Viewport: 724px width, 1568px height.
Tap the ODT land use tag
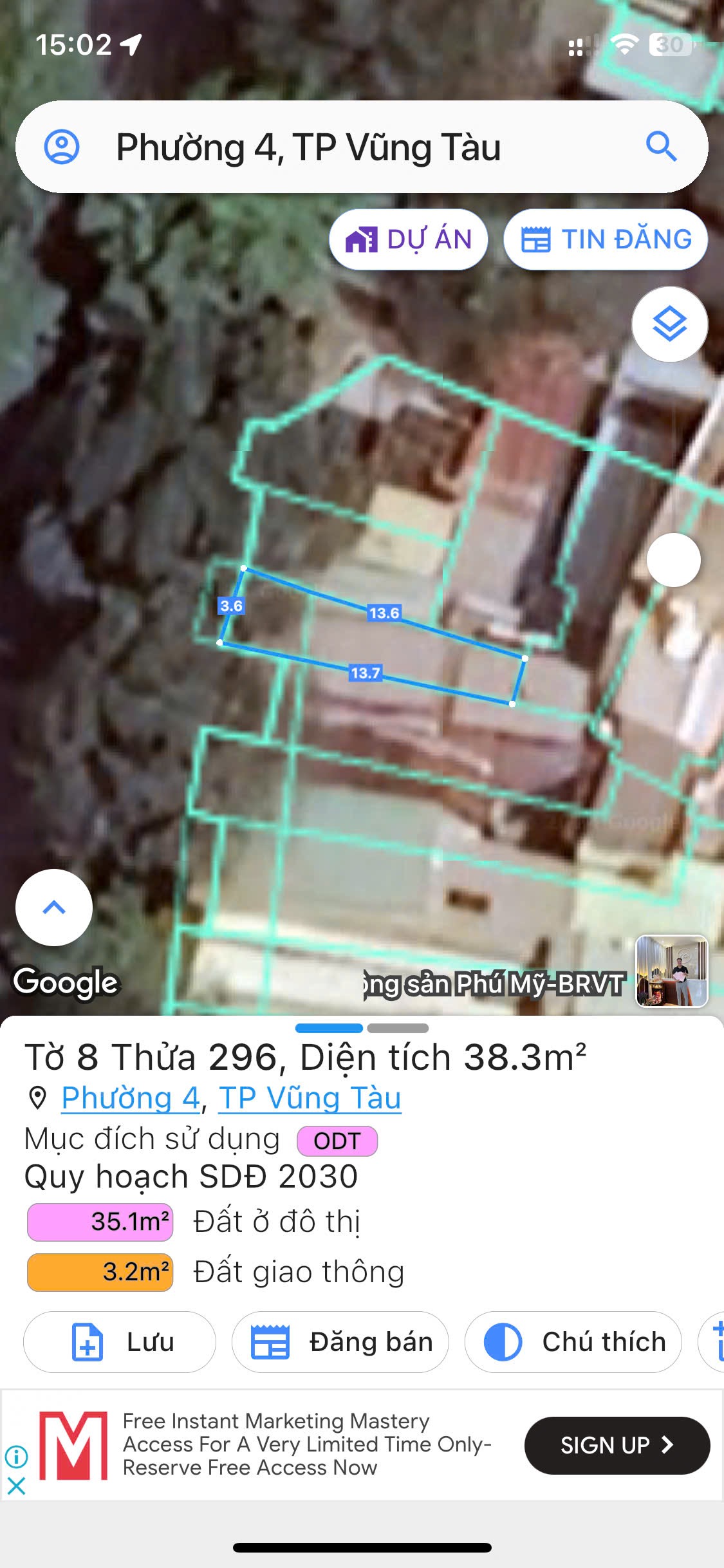click(337, 1141)
